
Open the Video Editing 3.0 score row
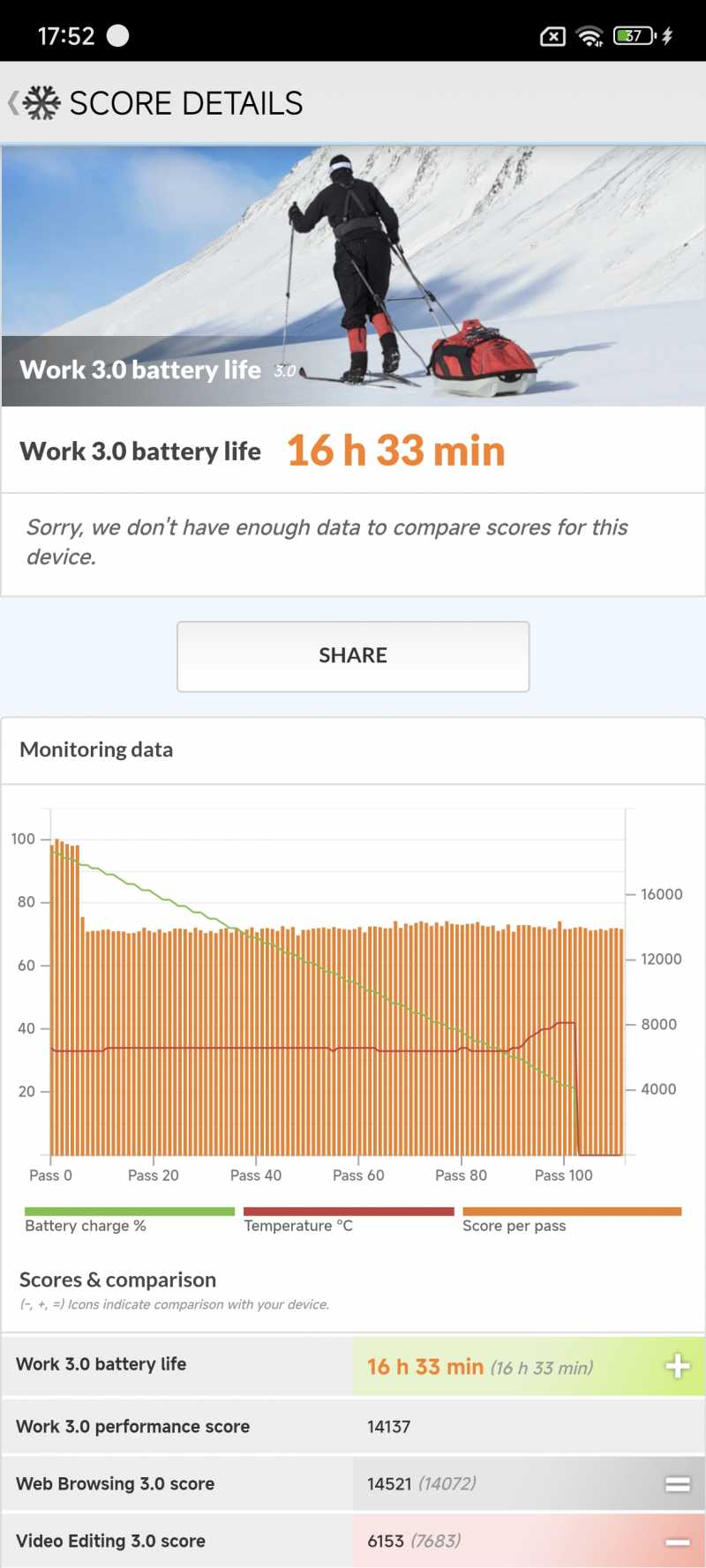tap(353, 1541)
